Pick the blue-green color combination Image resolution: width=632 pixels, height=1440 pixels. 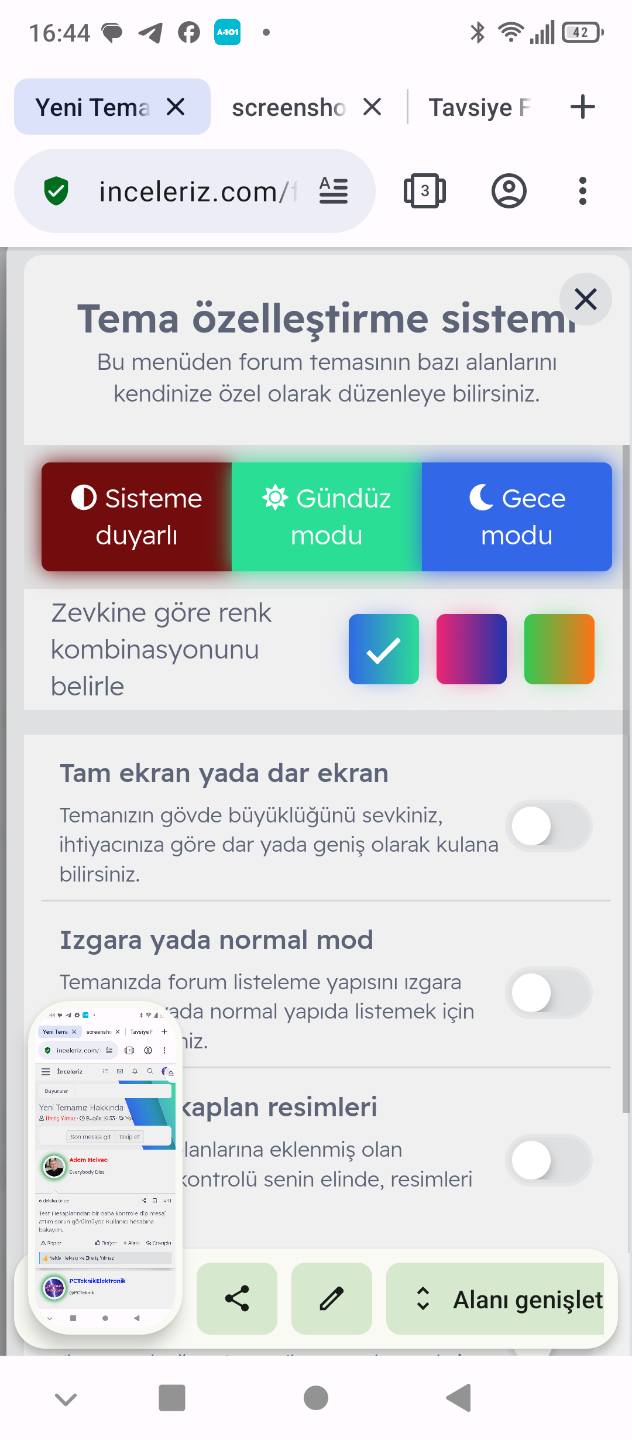(x=384, y=649)
